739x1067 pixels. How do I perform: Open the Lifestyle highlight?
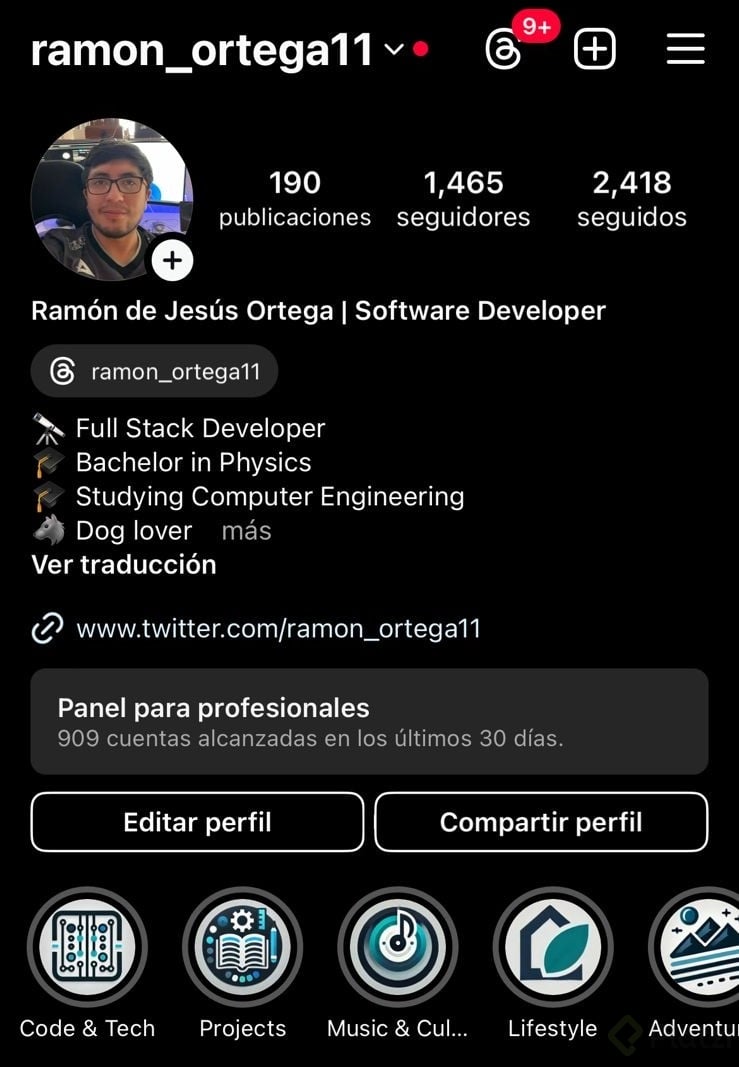click(x=552, y=947)
